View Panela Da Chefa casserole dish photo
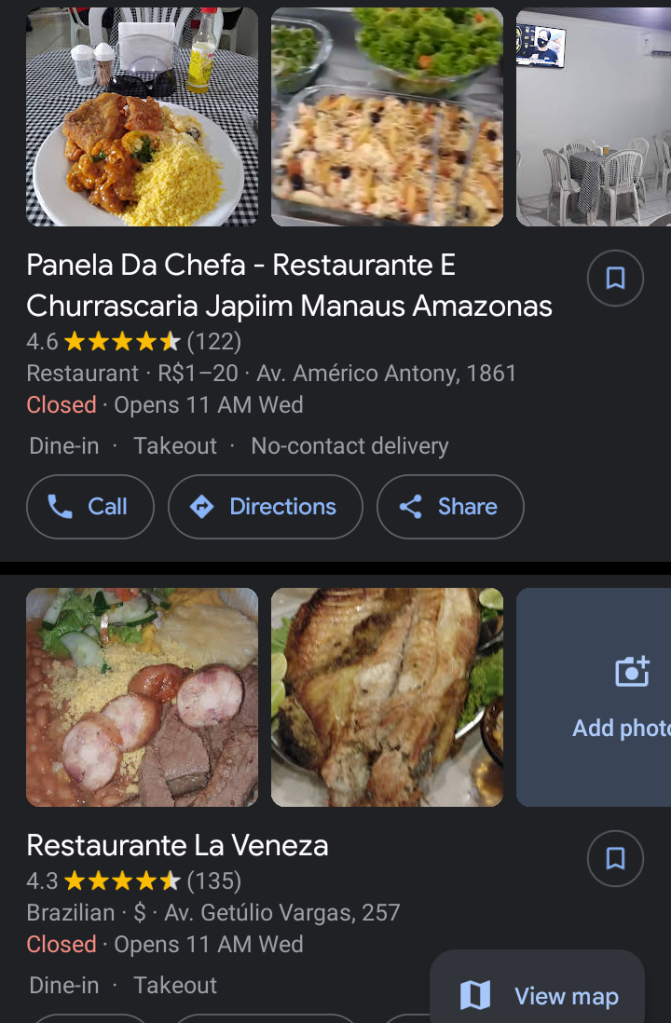The image size is (671, 1023). [387, 117]
